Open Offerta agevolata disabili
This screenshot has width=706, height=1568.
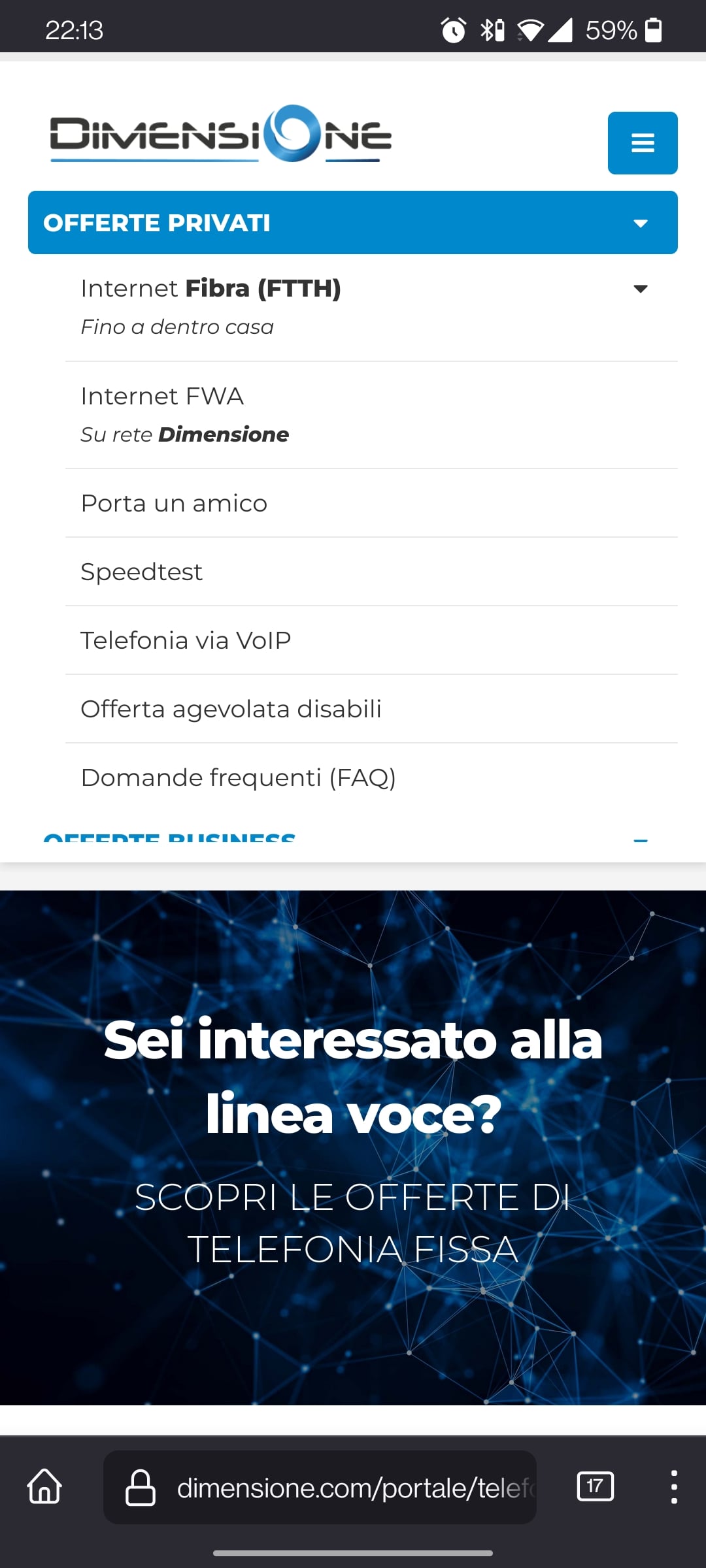tap(231, 710)
